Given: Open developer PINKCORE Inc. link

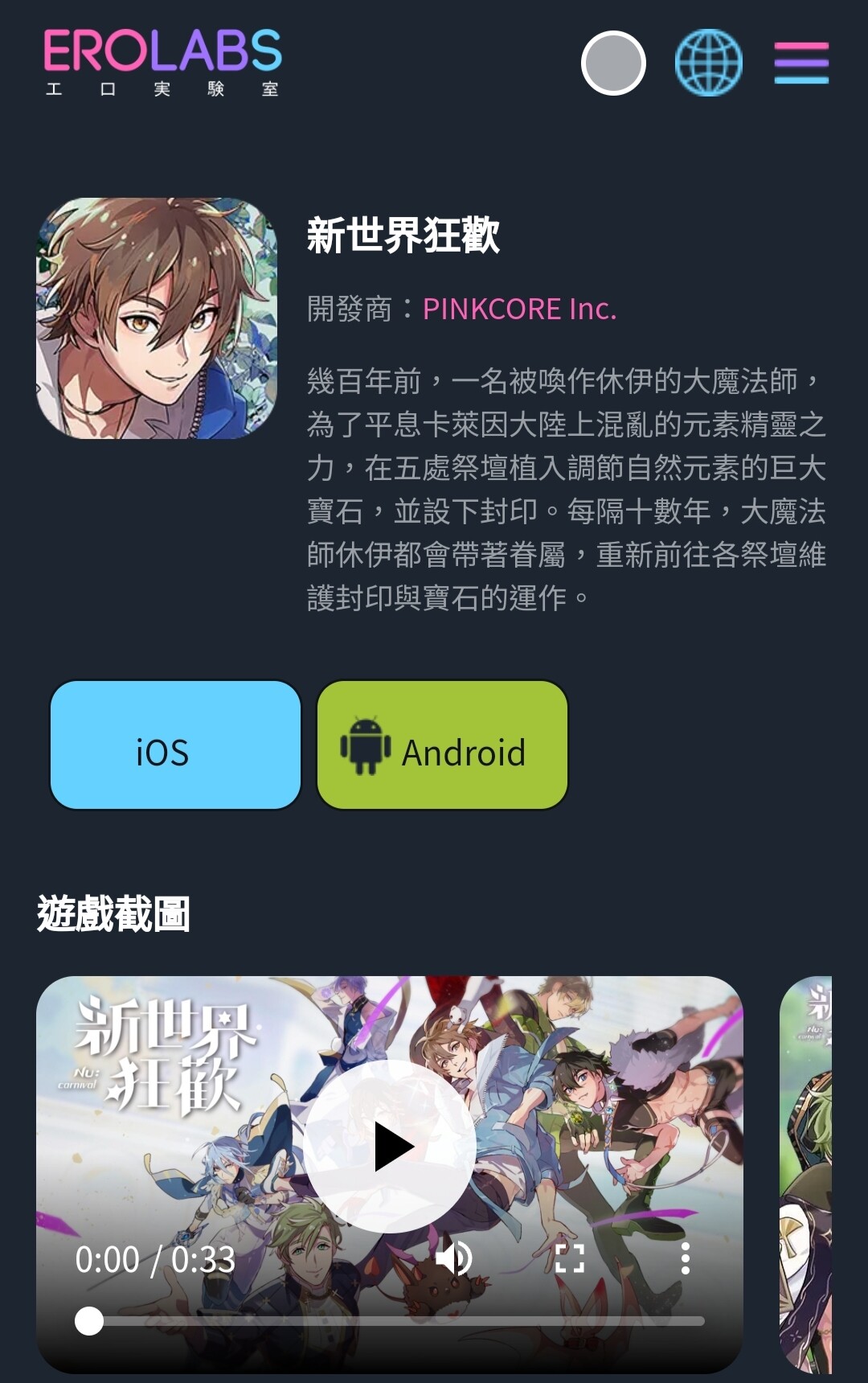Looking at the screenshot, I should point(519,309).
